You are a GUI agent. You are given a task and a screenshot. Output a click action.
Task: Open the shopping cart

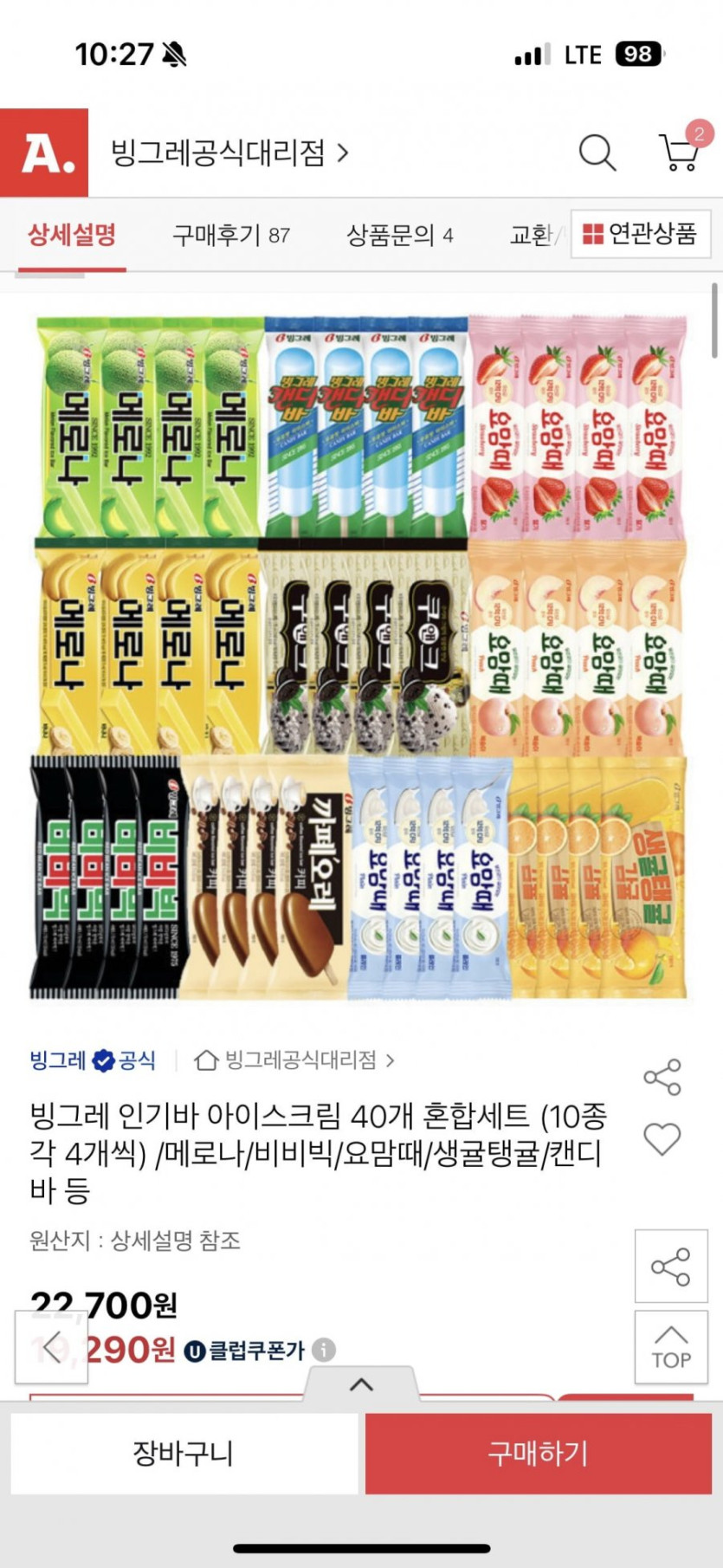680,152
